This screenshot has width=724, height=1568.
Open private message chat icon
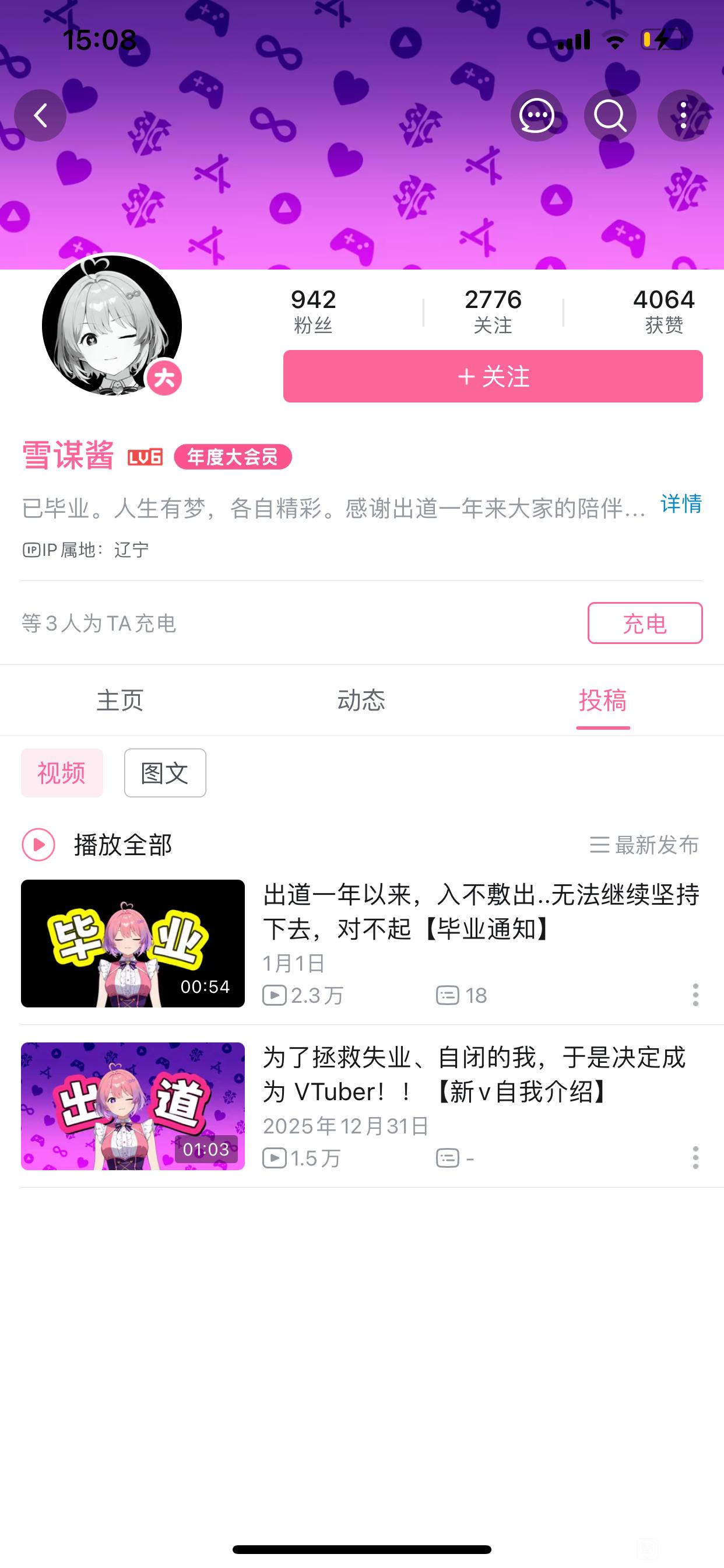(536, 116)
